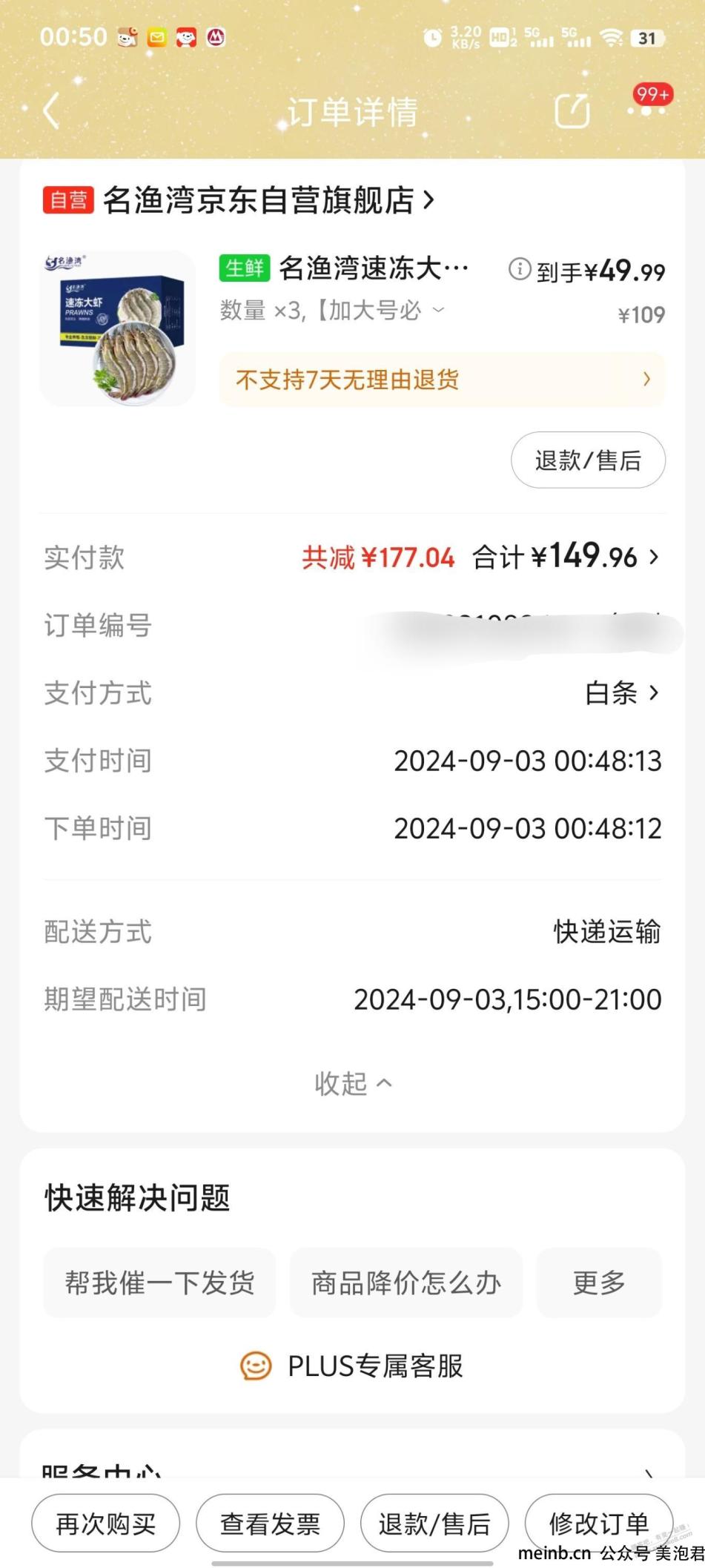Tap 退款/售后 button under the product

tap(588, 460)
